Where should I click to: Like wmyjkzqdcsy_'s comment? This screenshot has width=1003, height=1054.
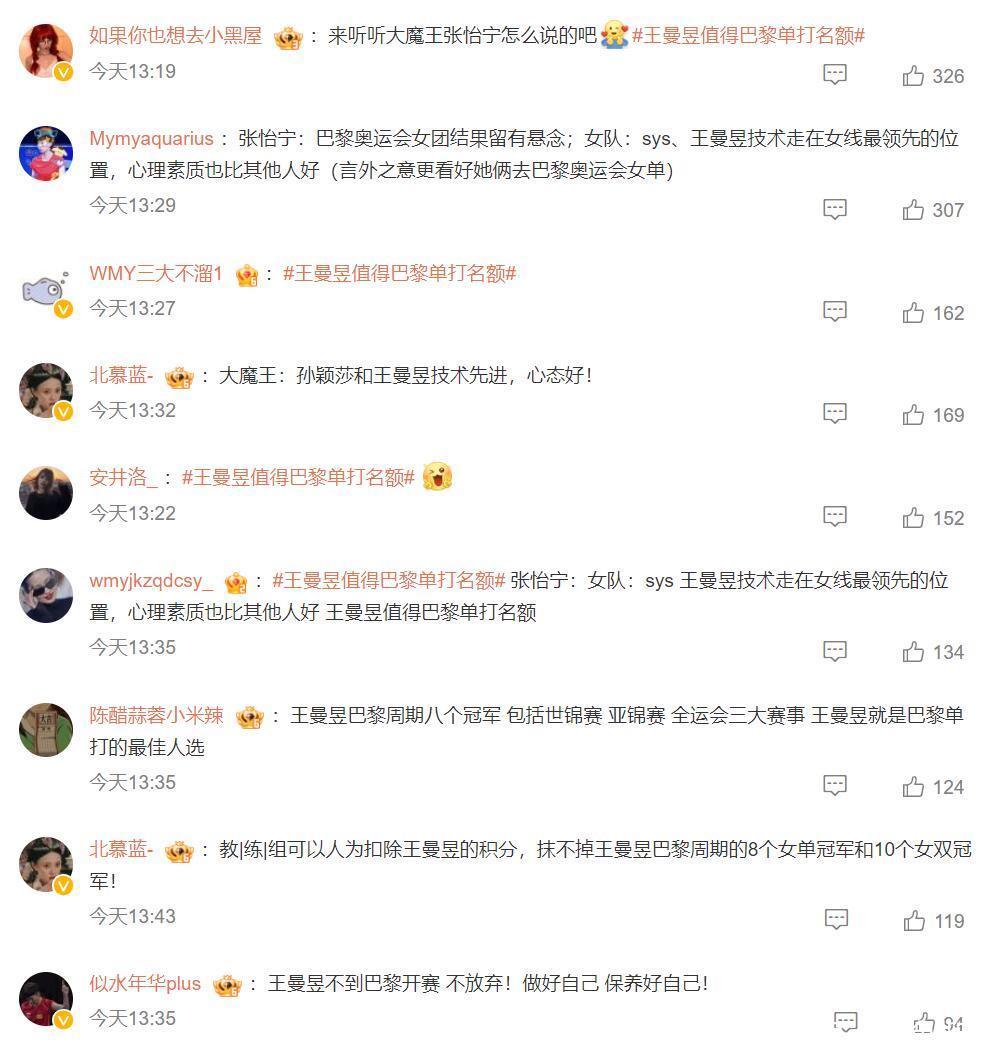913,652
